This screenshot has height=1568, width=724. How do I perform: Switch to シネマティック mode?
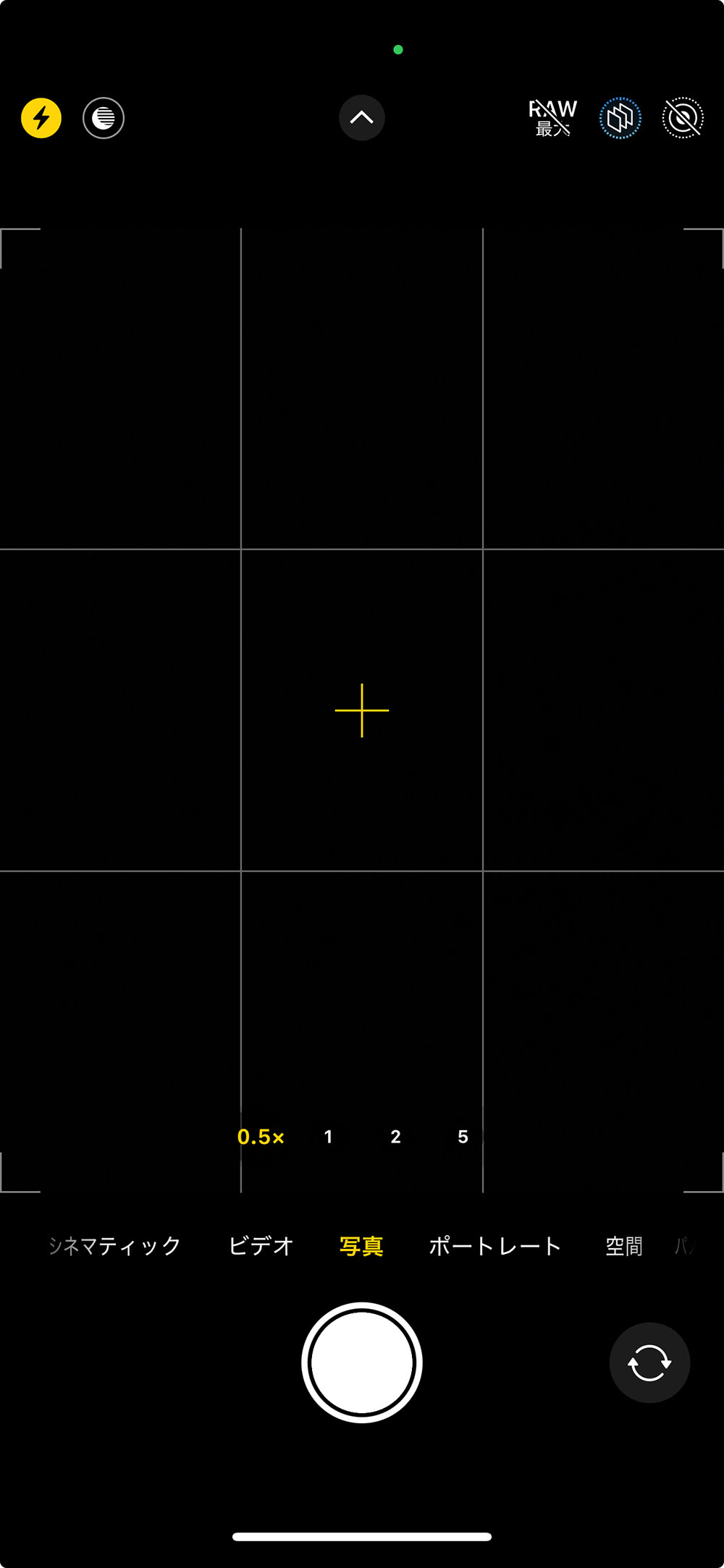[114, 1246]
